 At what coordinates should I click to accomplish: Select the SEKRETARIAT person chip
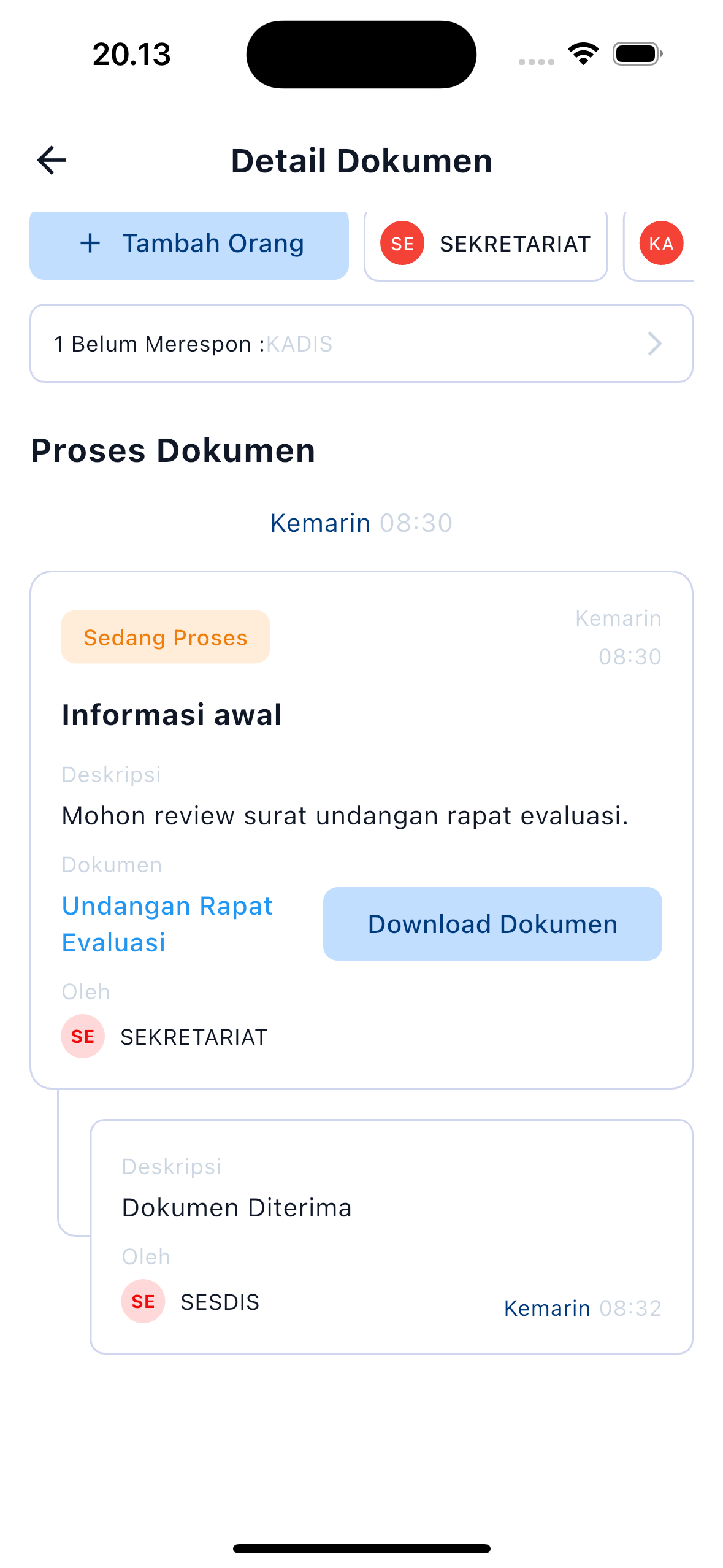486,244
